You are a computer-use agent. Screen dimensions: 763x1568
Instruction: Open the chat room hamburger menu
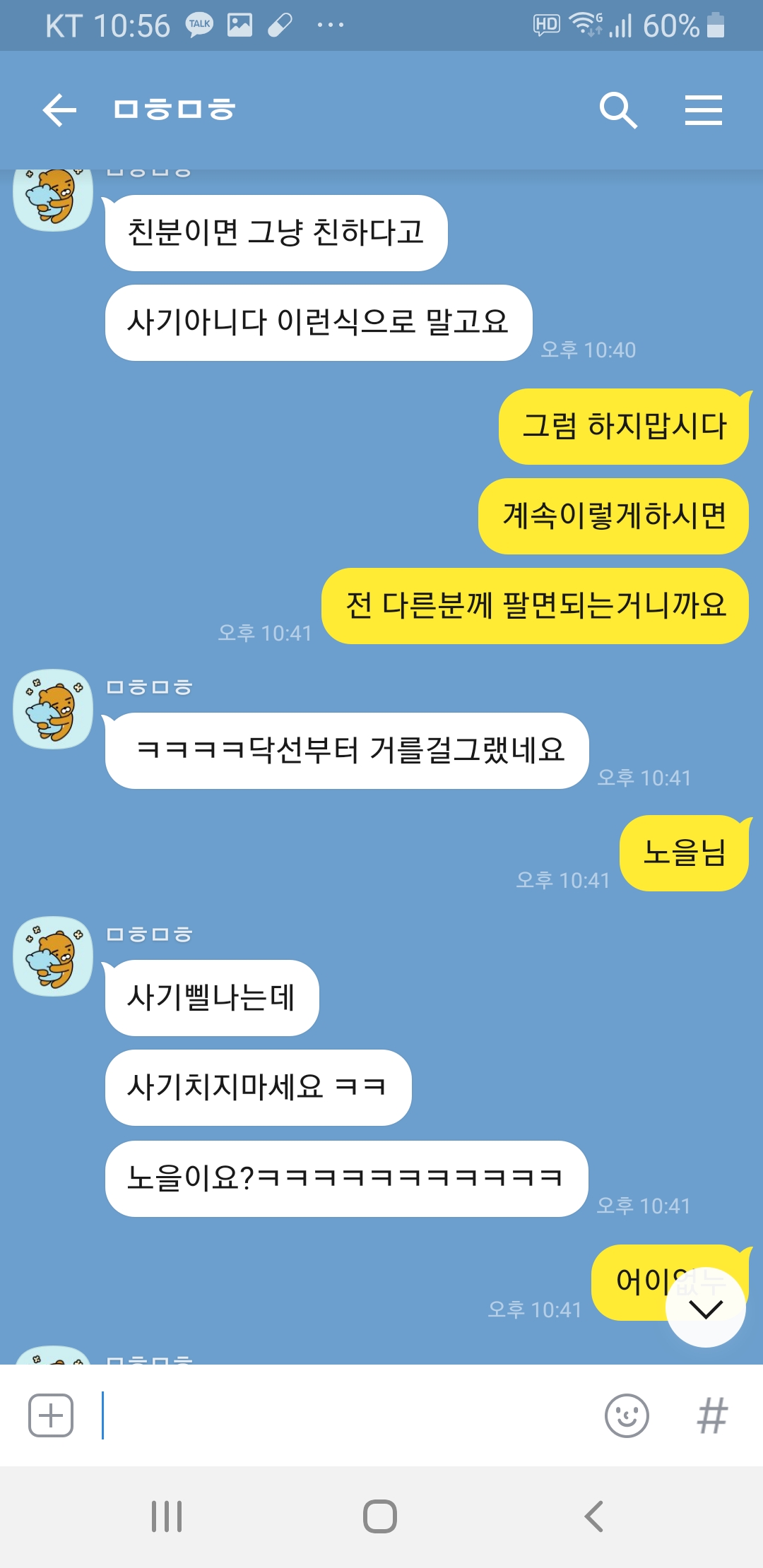tap(704, 110)
